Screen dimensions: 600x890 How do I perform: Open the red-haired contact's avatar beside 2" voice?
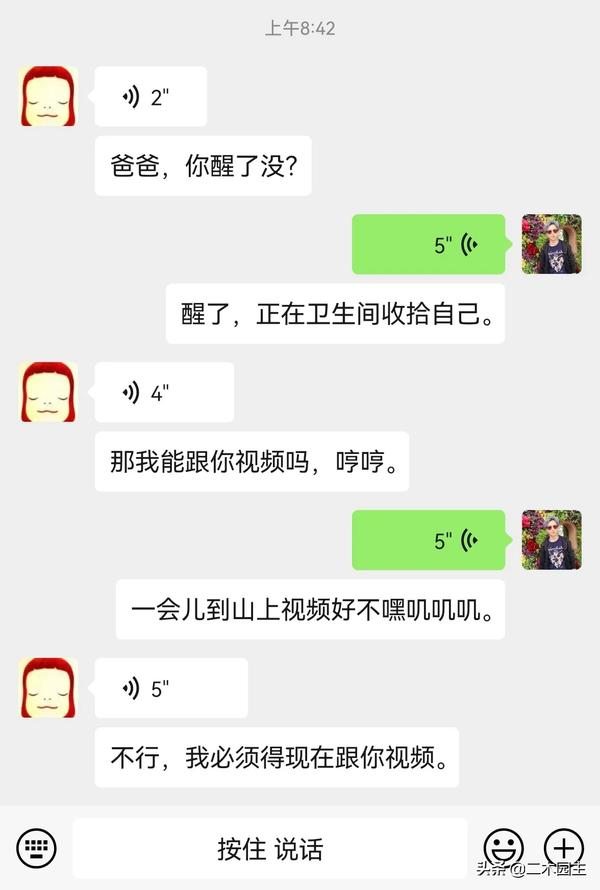click(x=48, y=96)
